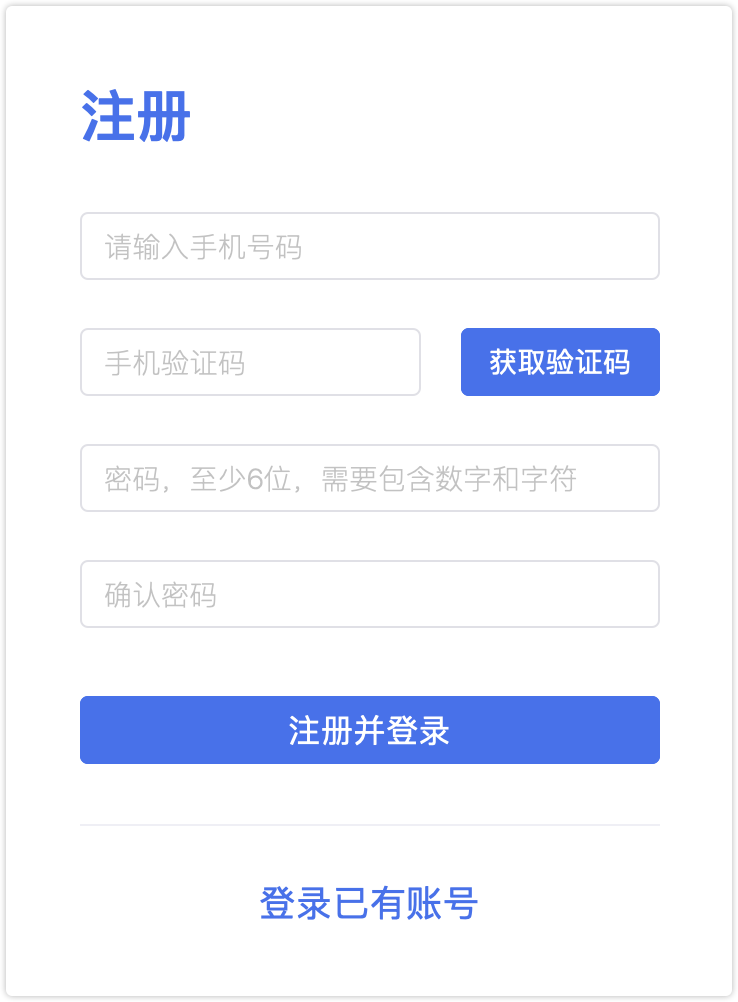Tap the 确认密码 confirm password field
The height and width of the screenshot is (1002, 738).
coord(369,594)
